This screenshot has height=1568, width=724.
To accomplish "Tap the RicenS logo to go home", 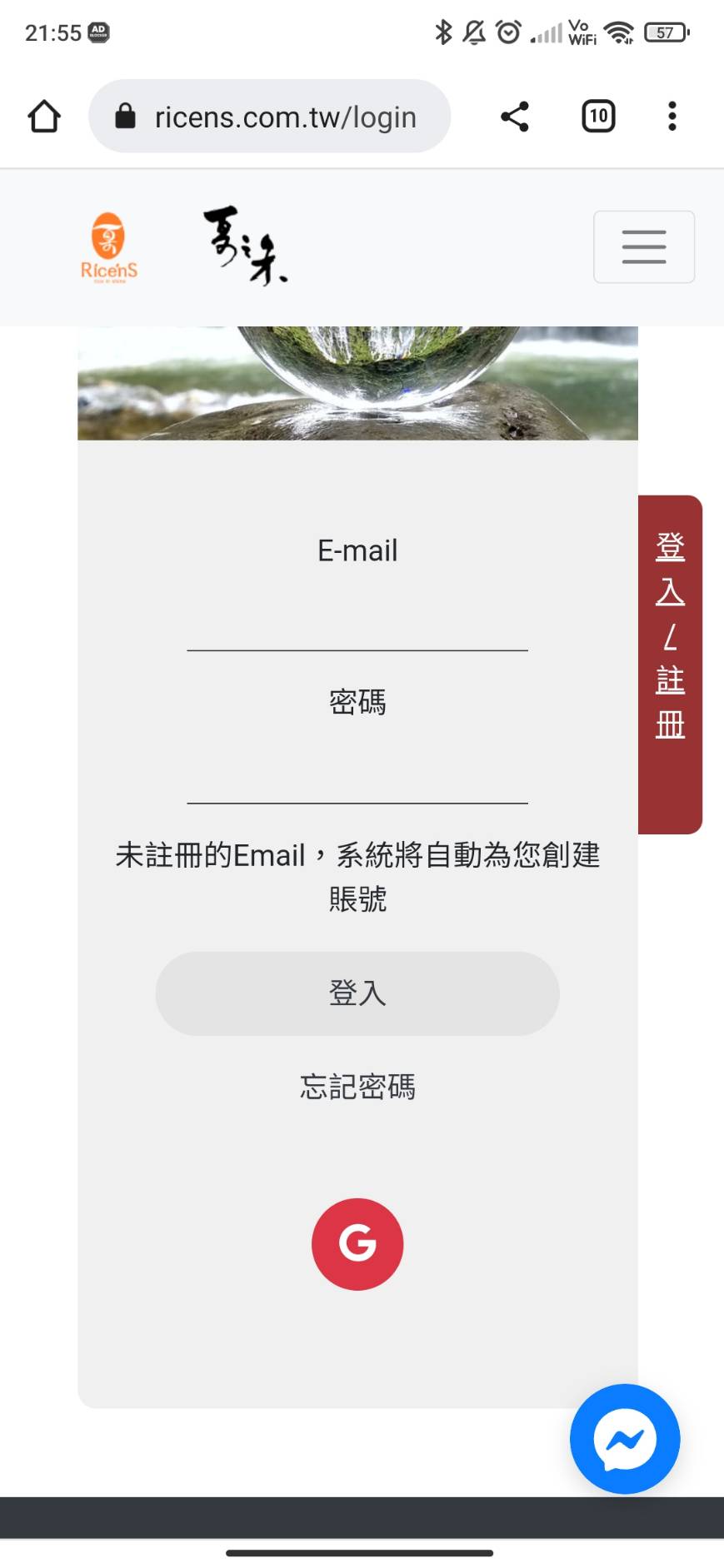I will (109, 247).
